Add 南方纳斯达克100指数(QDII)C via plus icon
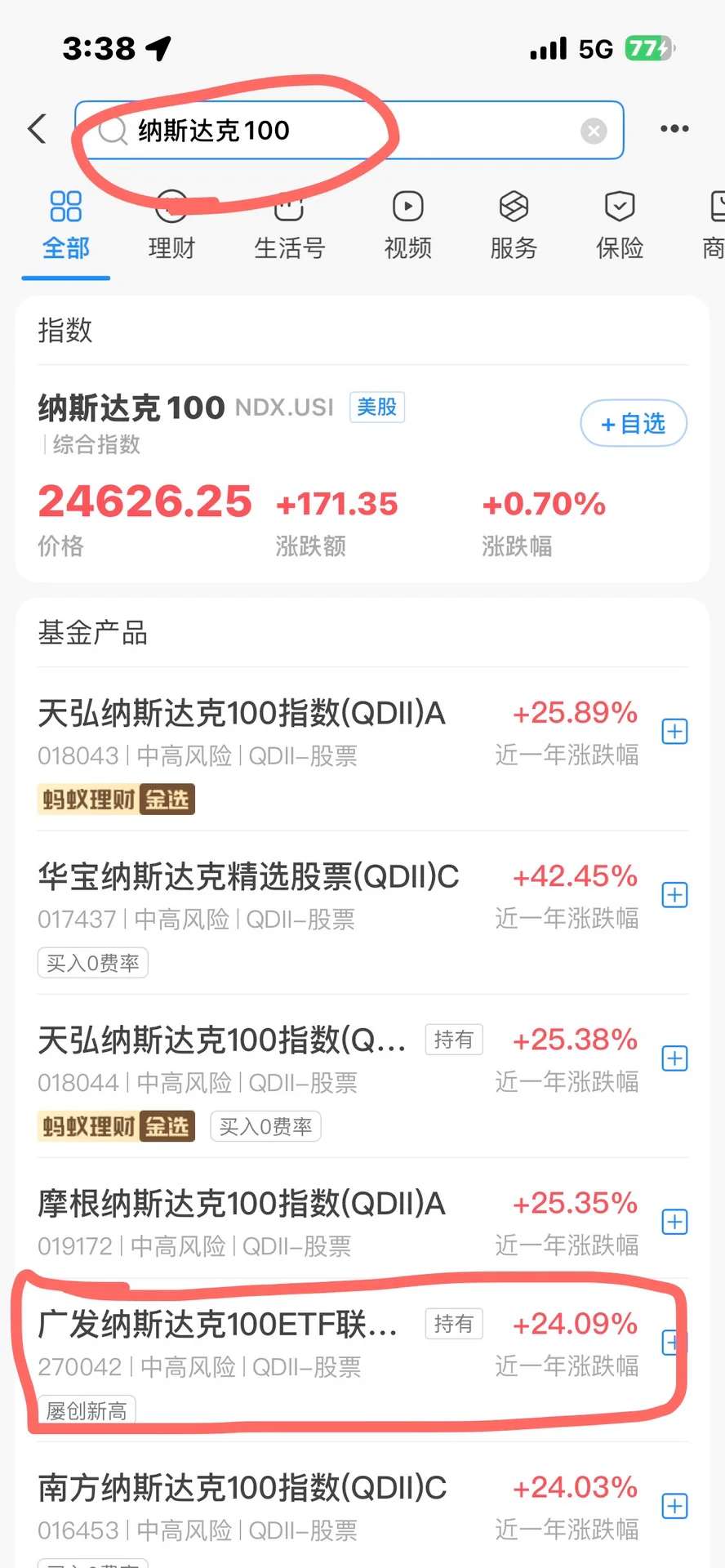The height and width of the screenshot is (1568, 725). tap(674, 1506)
